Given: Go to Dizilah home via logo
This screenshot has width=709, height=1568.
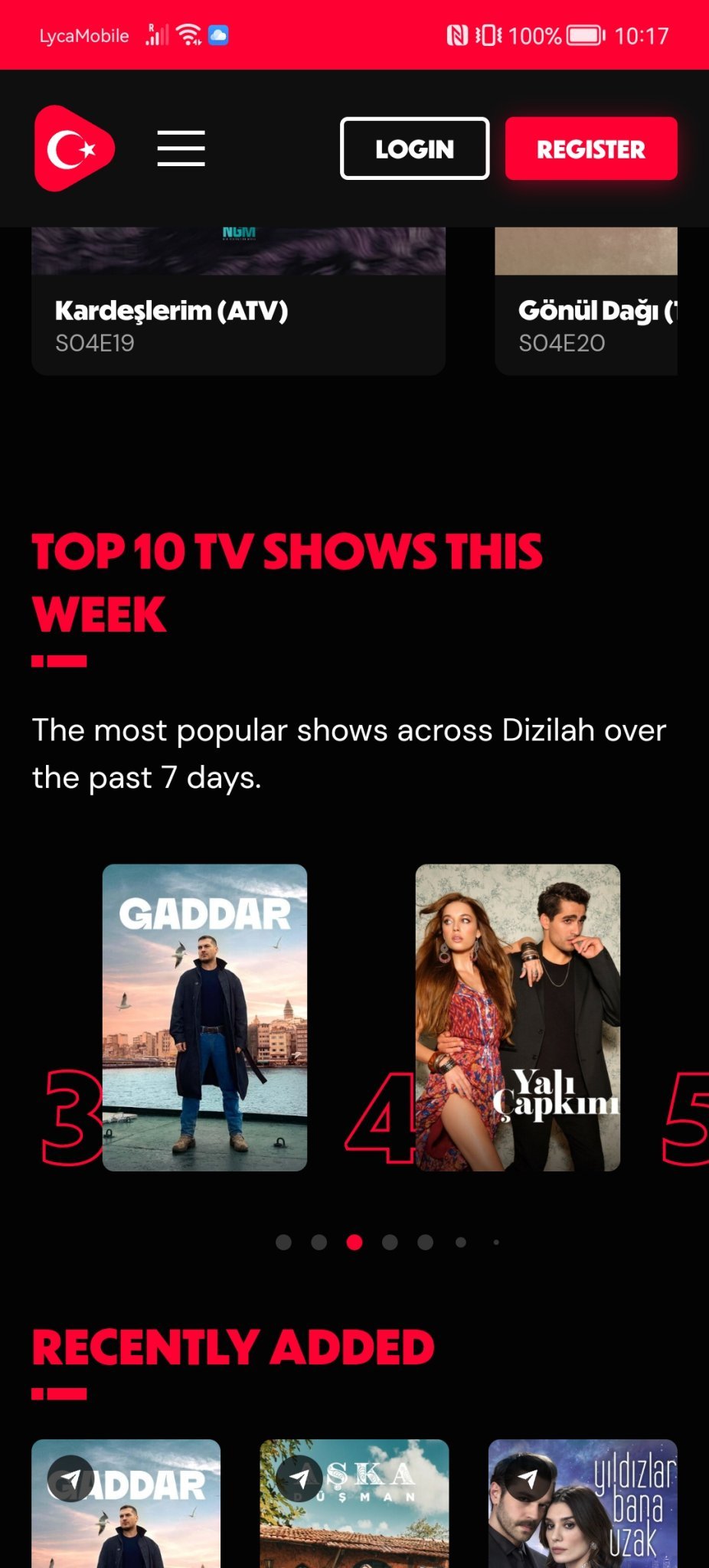Looking at the screenshot, I should [x=74, y=149].
